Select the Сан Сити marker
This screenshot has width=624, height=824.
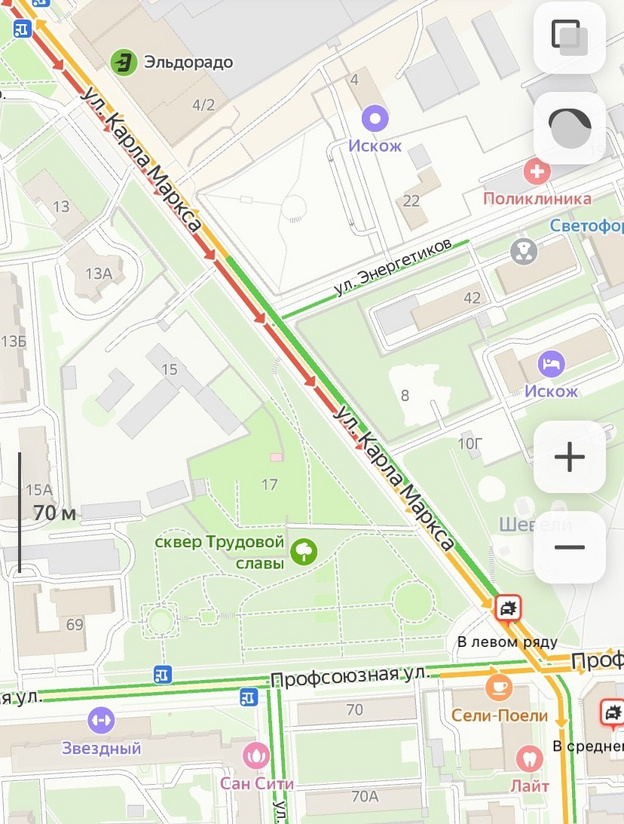257,755
